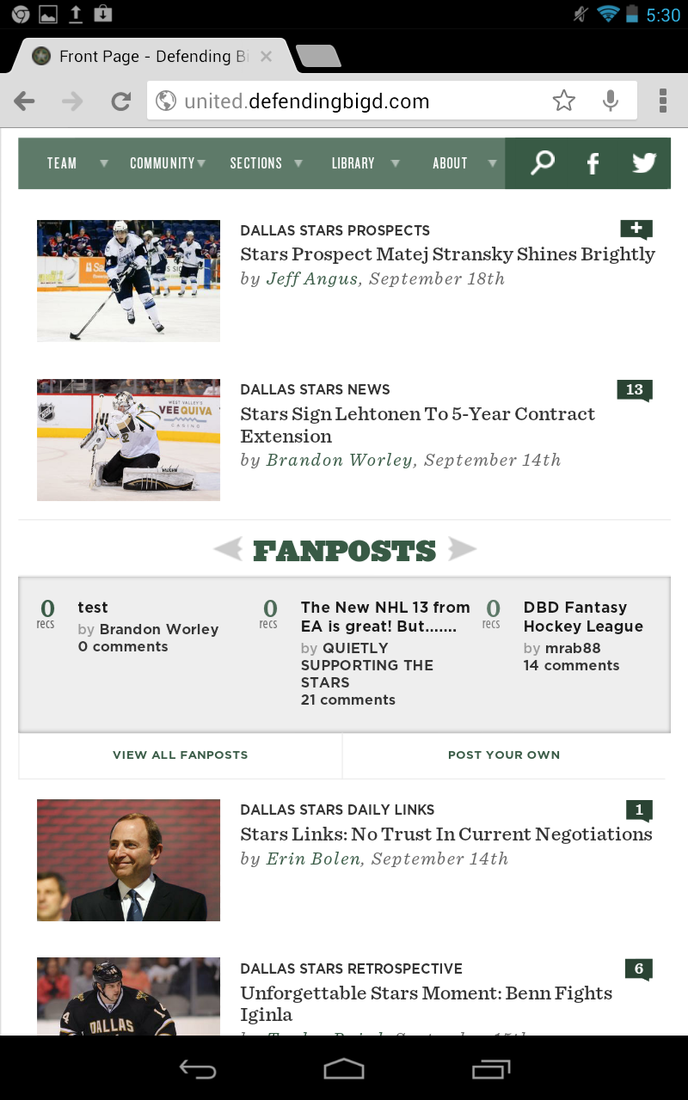688x1100 pixels.
Task: Read the Matej Stransky prospect article
Action: coord(447,254)
